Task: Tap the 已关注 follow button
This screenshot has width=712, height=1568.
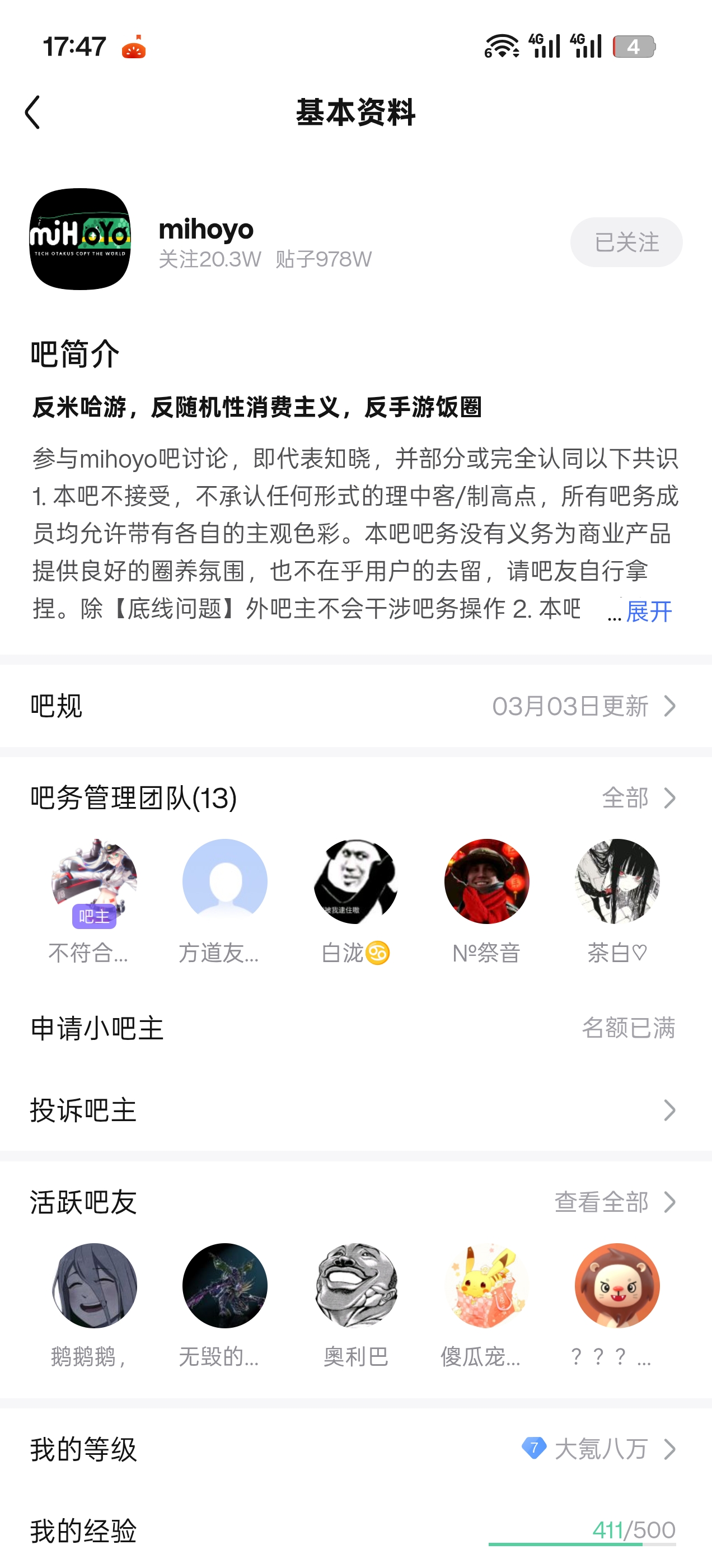Action: tap(626, 242)
